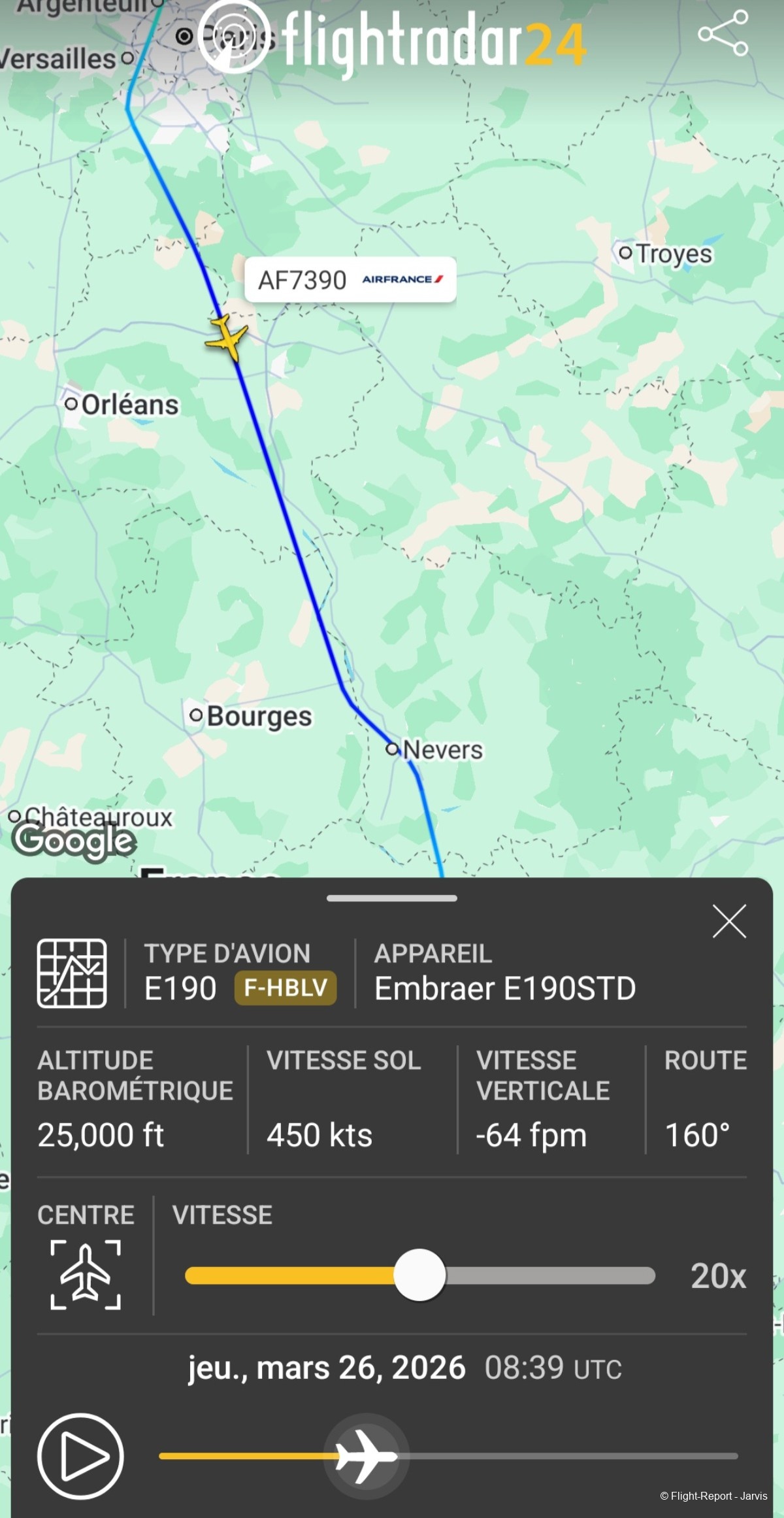Tap the F-HBLV registration badge

(286, 988)
